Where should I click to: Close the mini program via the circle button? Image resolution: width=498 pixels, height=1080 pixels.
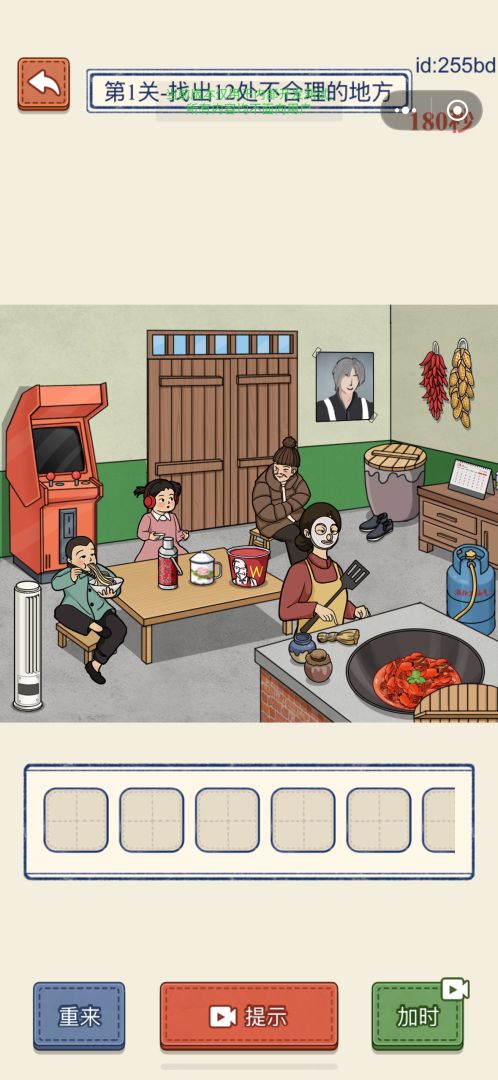(x=457, y=110)
